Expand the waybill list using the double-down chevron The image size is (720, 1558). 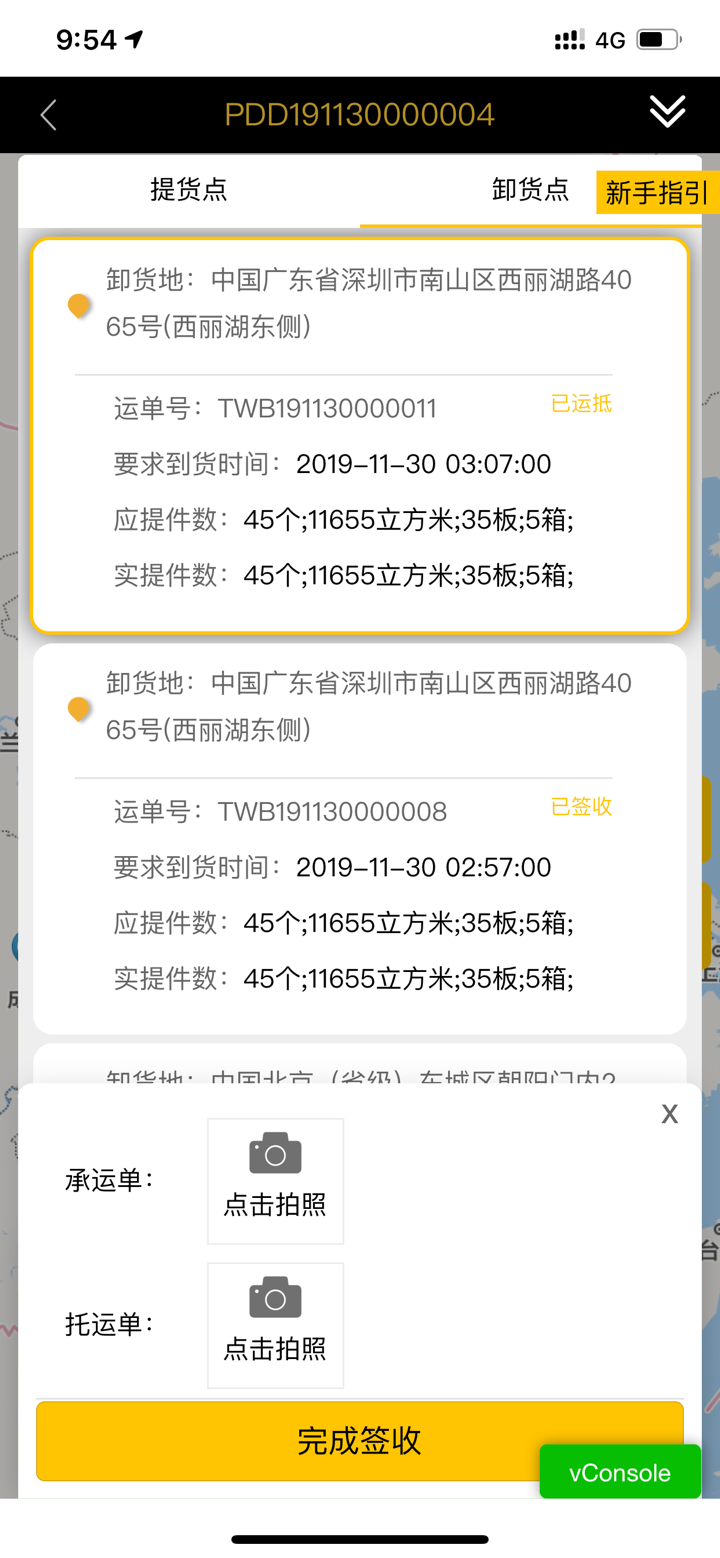pos(667,113)
